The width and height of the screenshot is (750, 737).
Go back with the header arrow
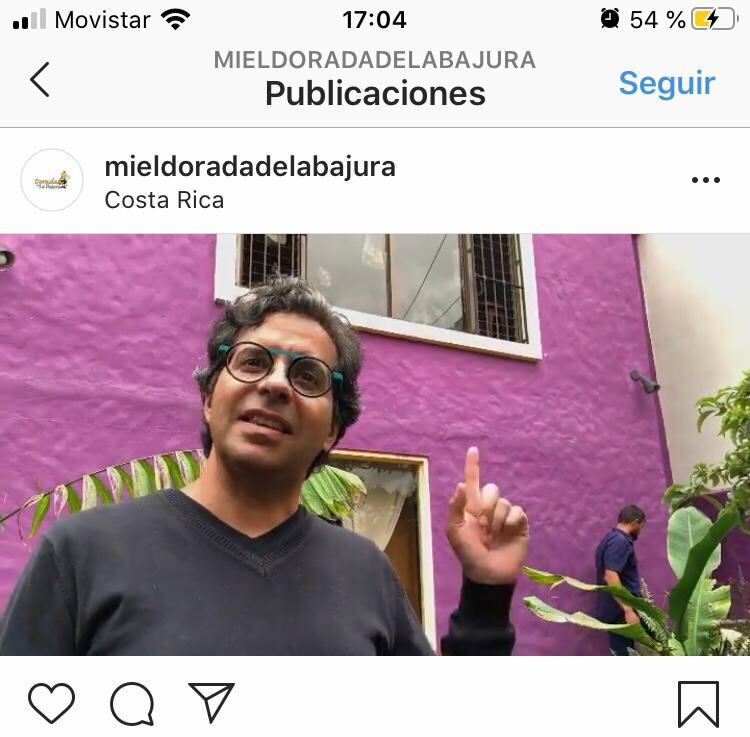click(40, 79)
